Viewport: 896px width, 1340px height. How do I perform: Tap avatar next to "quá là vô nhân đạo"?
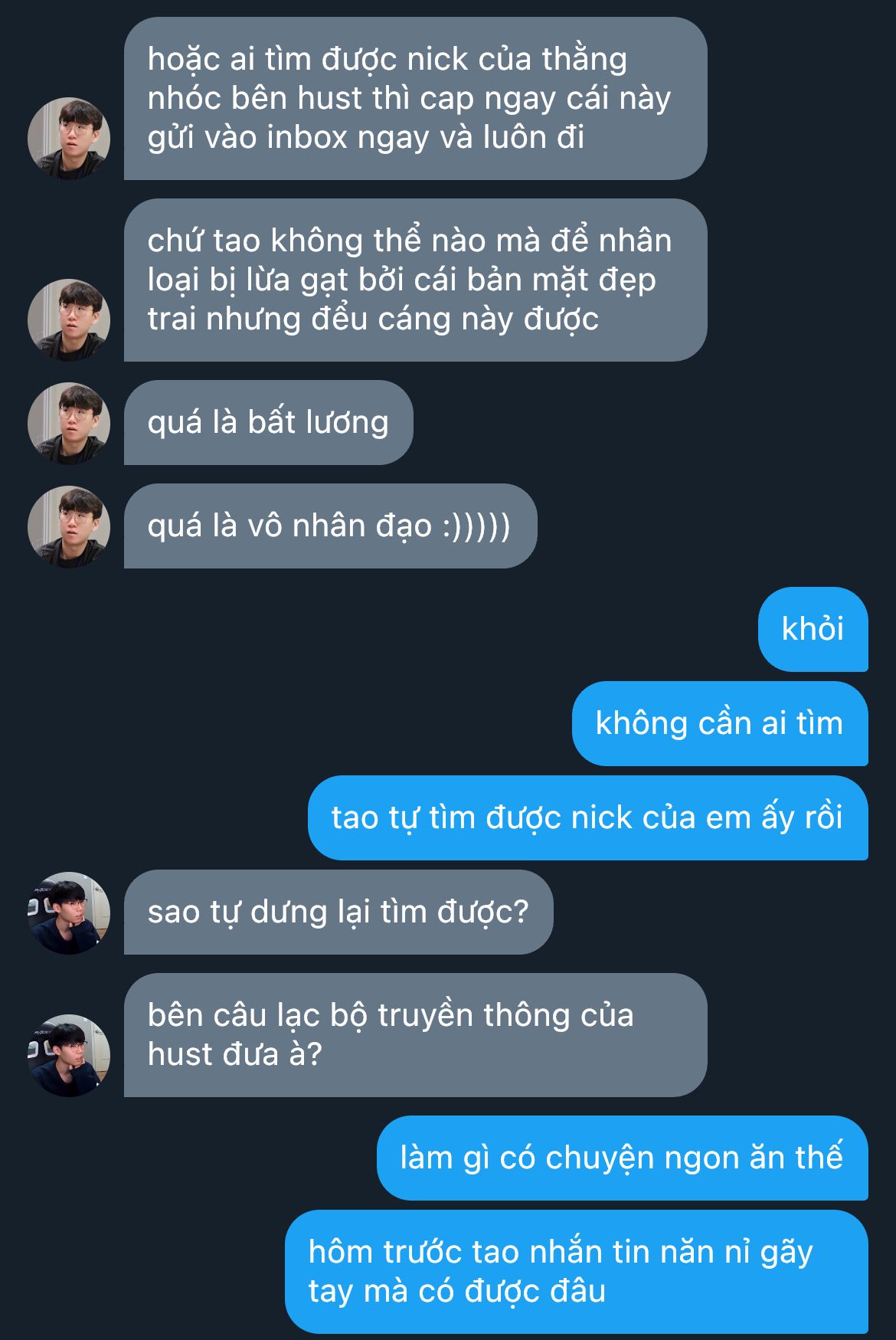coord(69,526)
